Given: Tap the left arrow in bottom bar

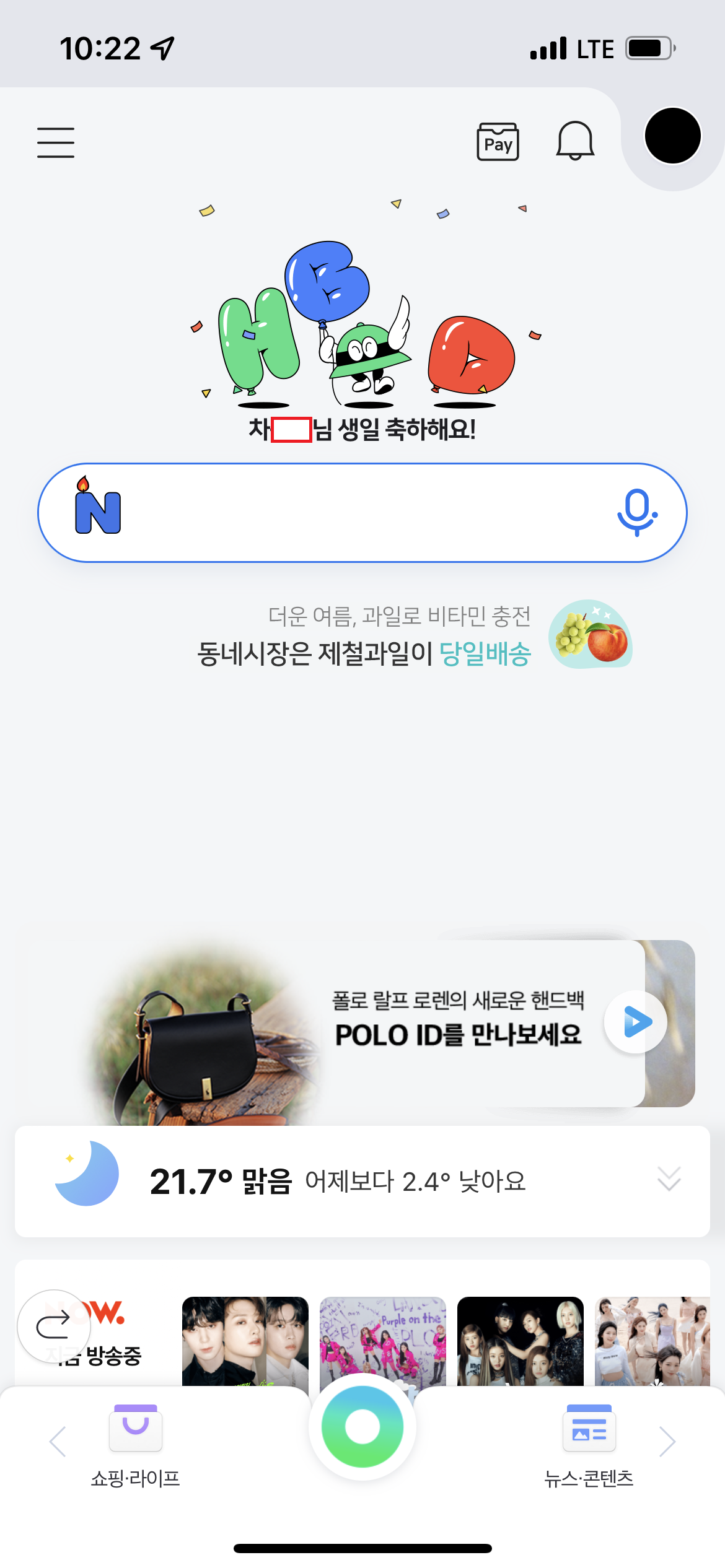Looking at the screenshot, I should click(58, 1441).
